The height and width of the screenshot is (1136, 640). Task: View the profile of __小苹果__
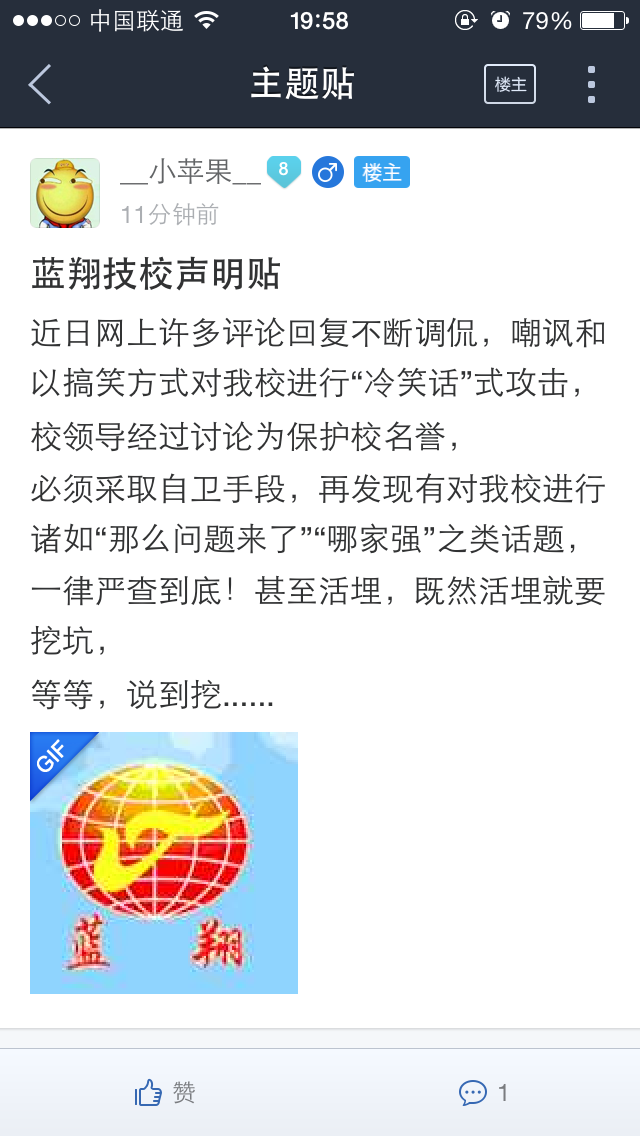[190, 173]
